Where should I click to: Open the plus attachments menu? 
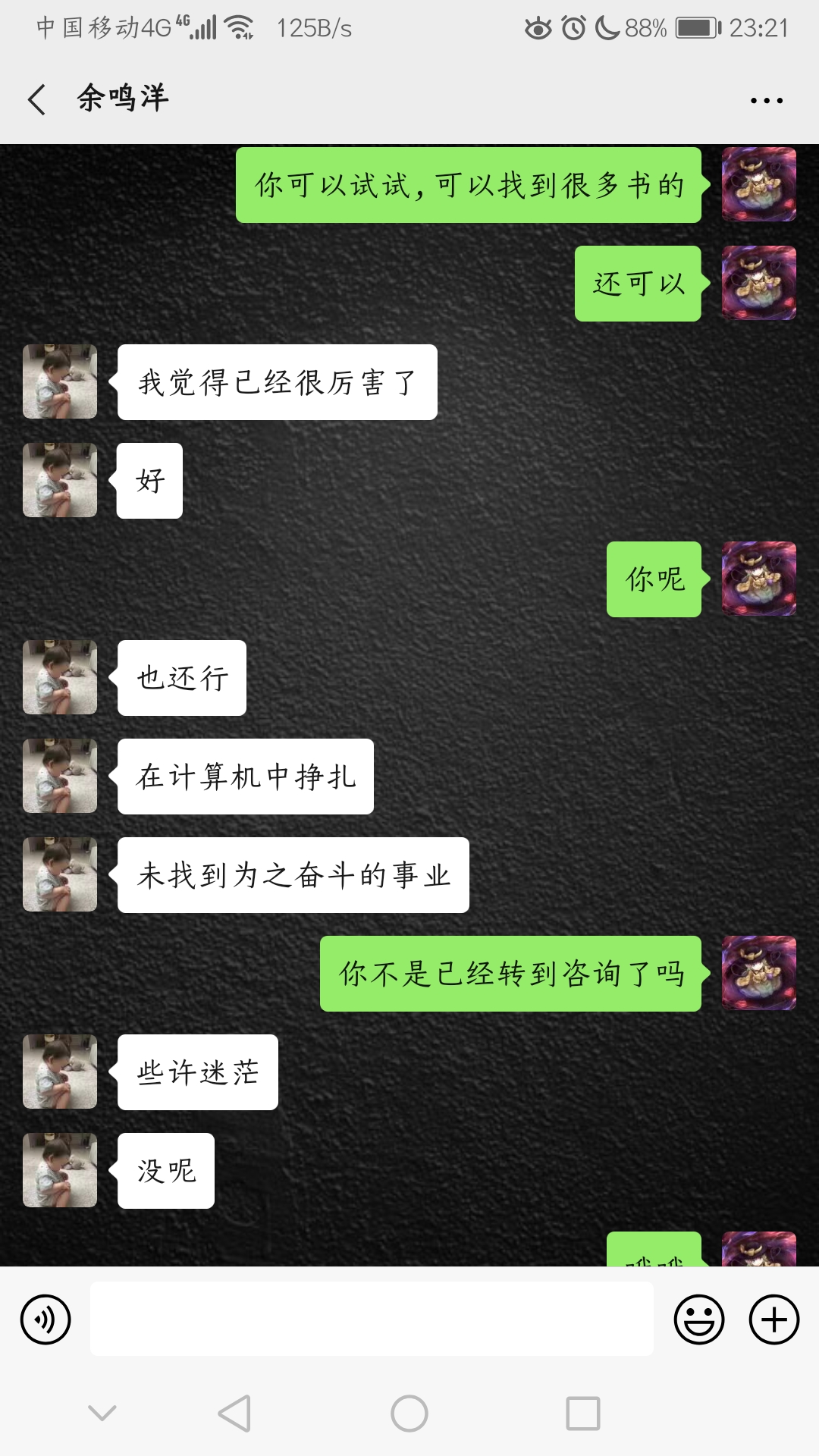[773, 1319]
